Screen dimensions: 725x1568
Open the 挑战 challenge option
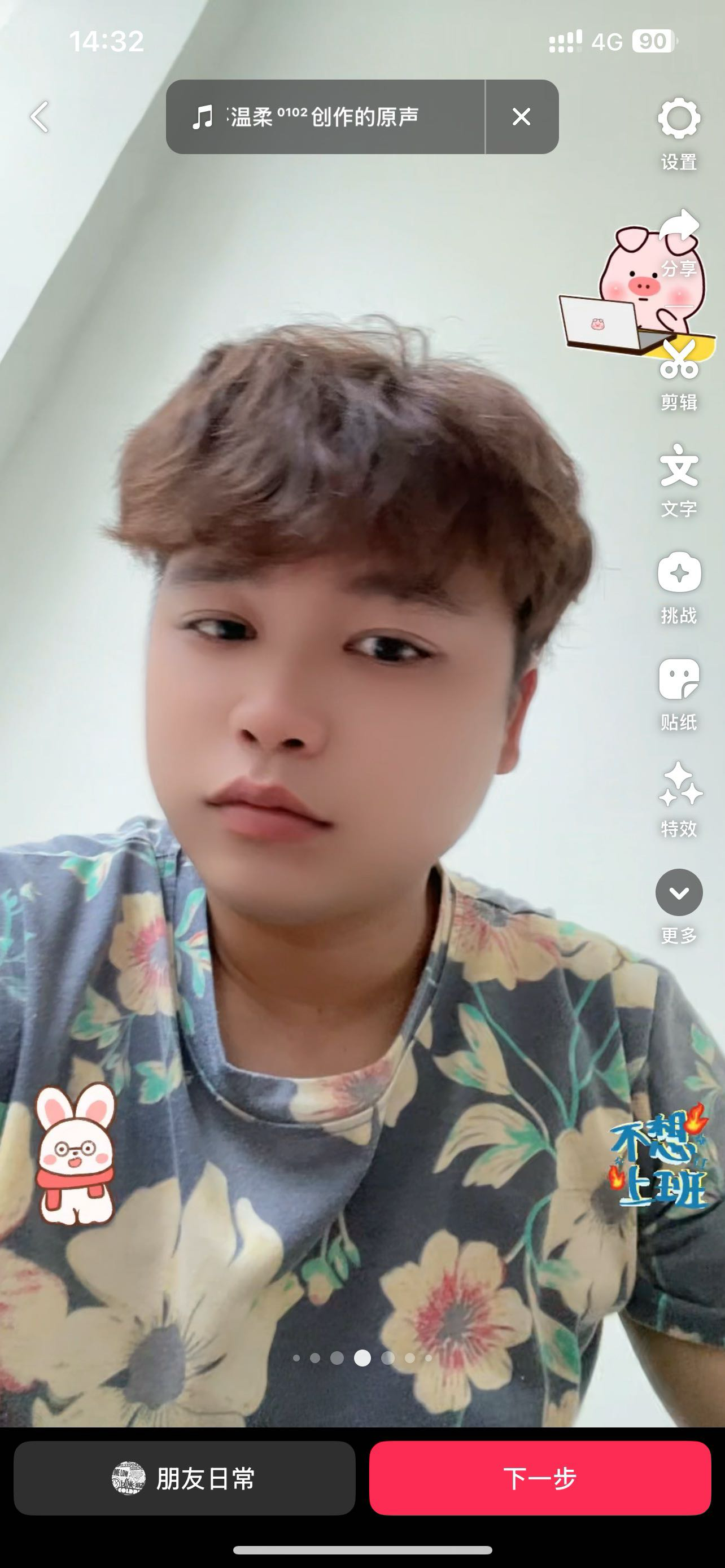[679, 588]
